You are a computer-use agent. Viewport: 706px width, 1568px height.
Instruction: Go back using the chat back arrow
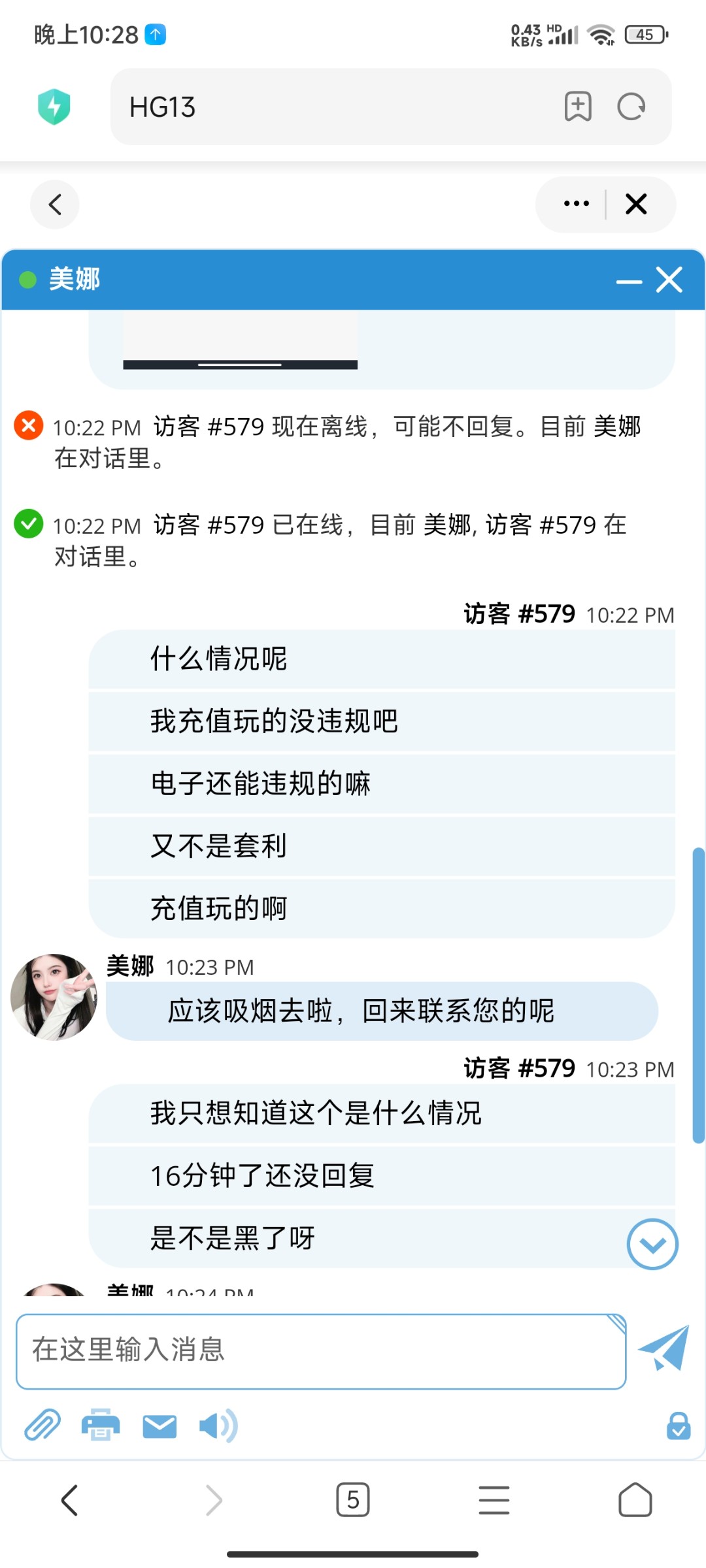[55, 204]
